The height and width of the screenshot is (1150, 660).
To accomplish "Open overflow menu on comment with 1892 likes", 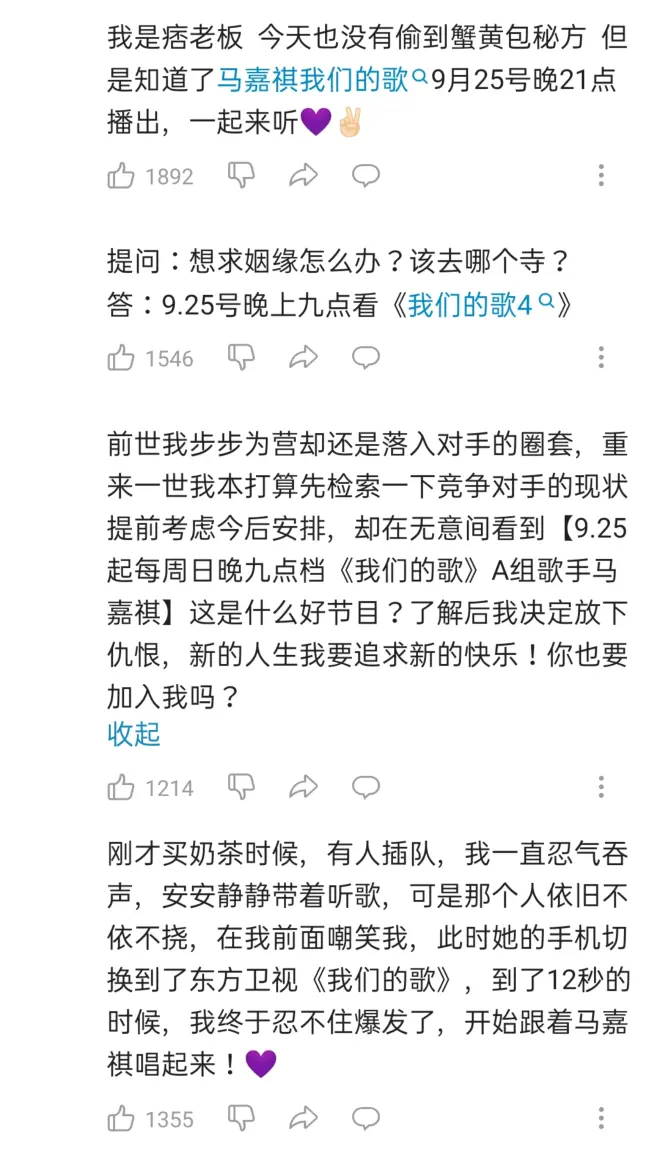I will pos(601,176).
